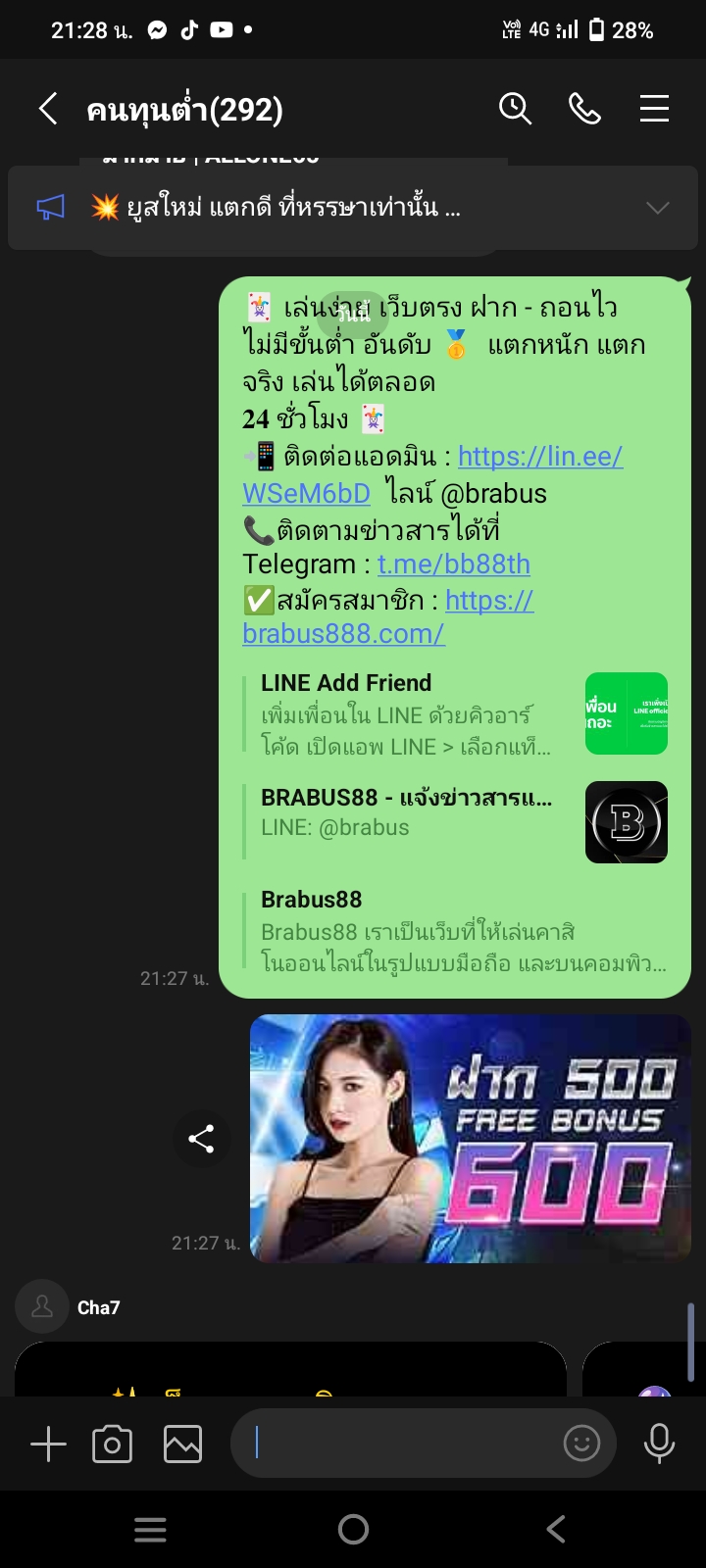Open Cha7's profile avatar
The image size is (706, 1568).
coord(42,1307)
